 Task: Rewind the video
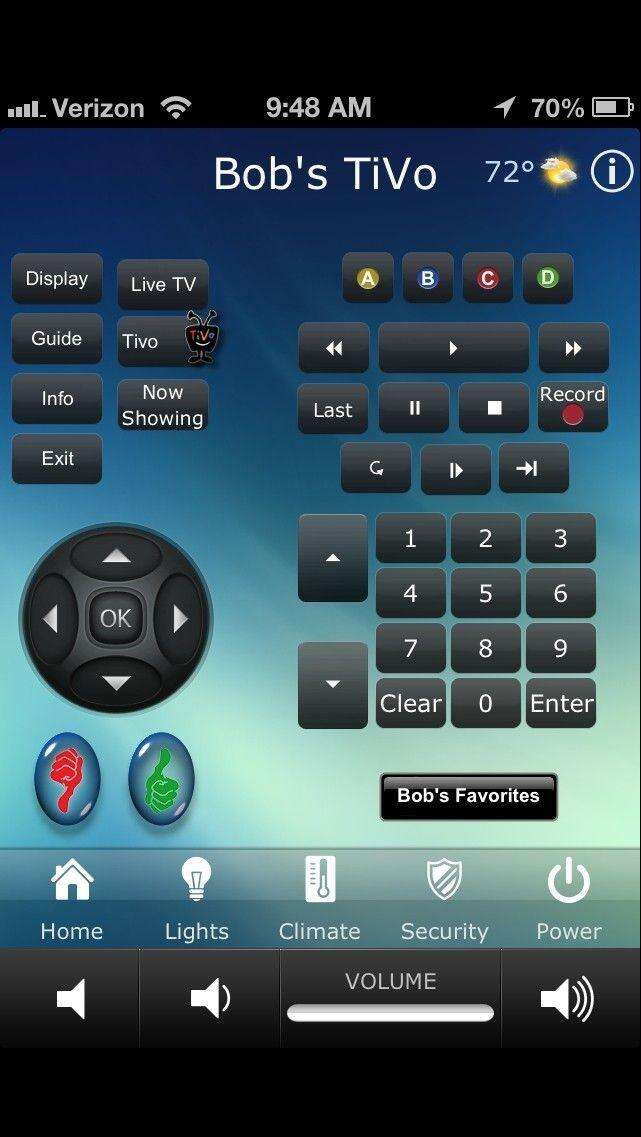[334, 348]
